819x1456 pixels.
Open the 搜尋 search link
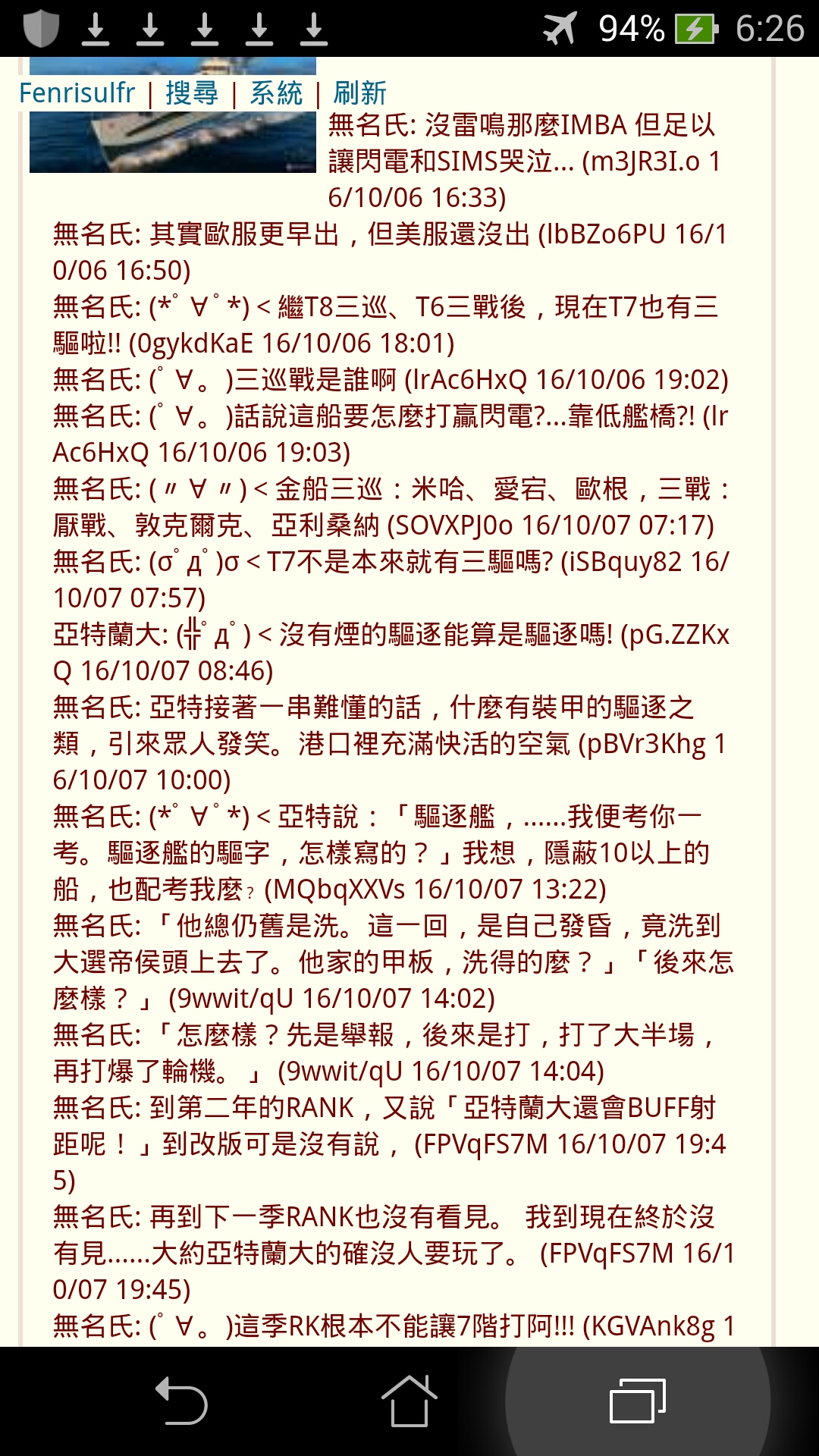[x=191, y=93]
